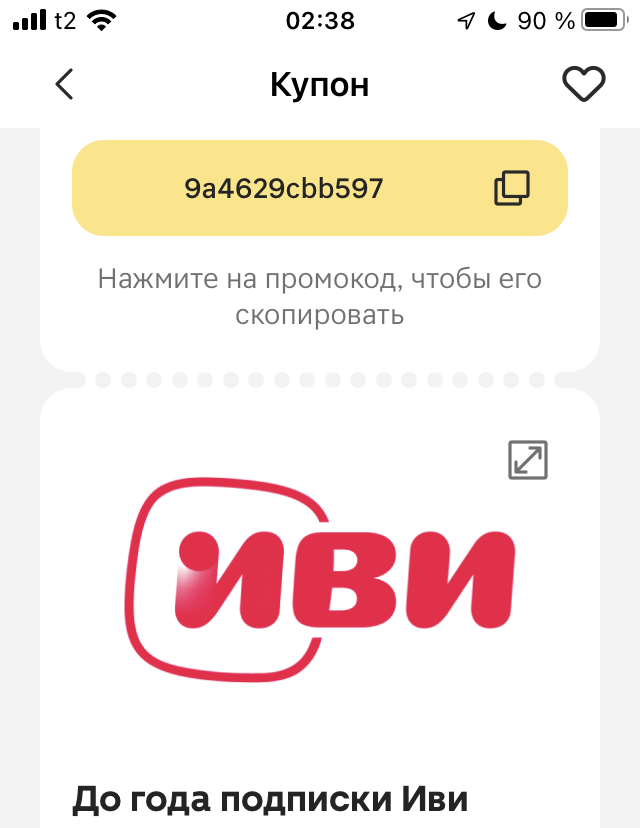Copy promo code 9a4629cbb597
This screenshot has height=828, width=640.
[x=512, y=188]
